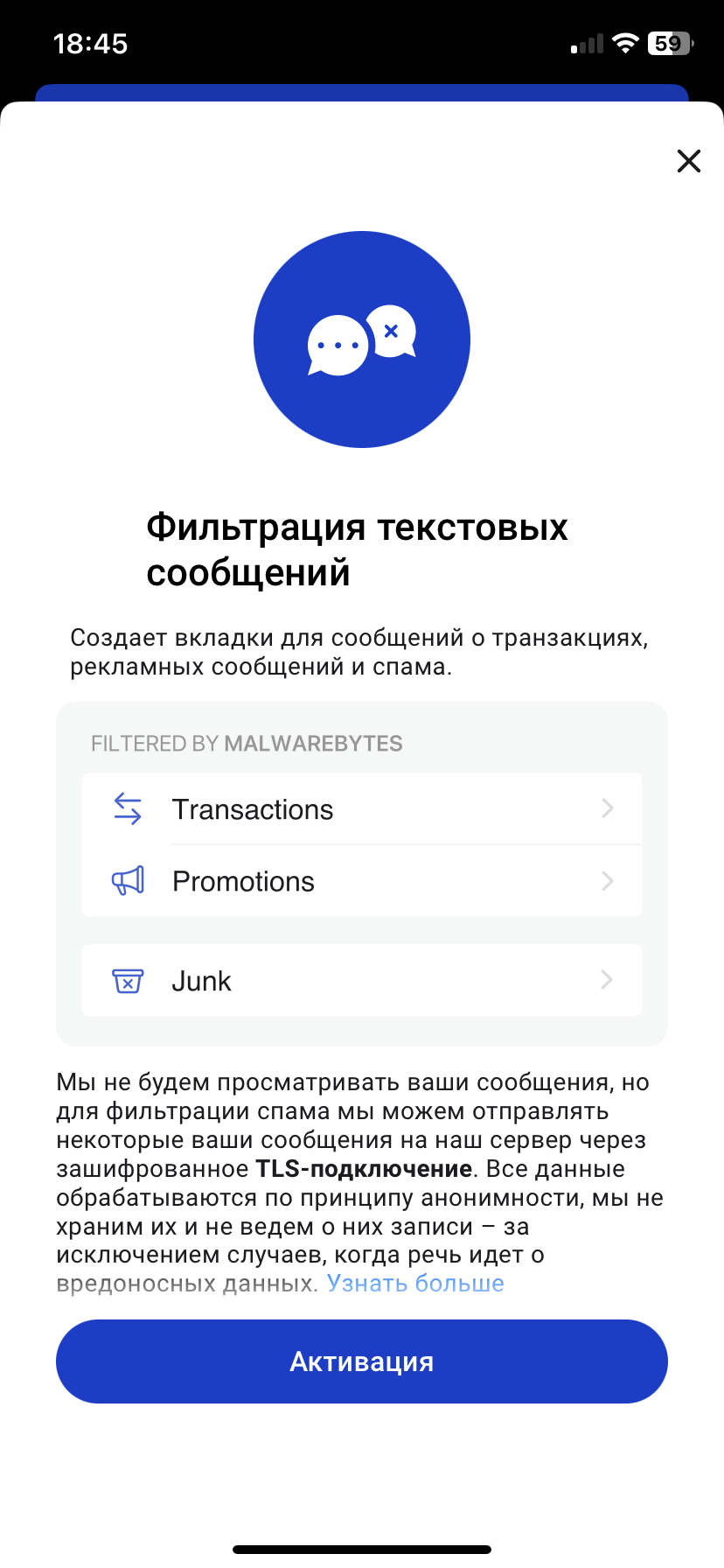The image size is (724, 1568).
Task: Close the text message filtering dialog
Action: coord(688,161)
